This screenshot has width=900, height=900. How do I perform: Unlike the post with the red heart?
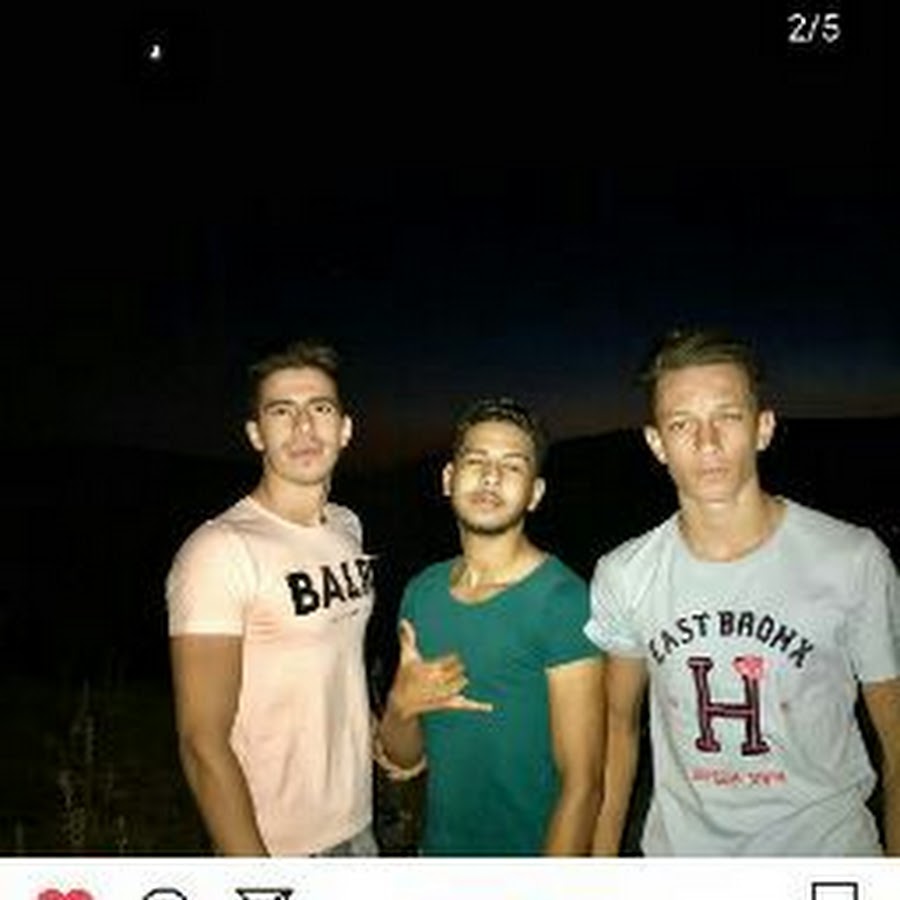pos(65,893)
